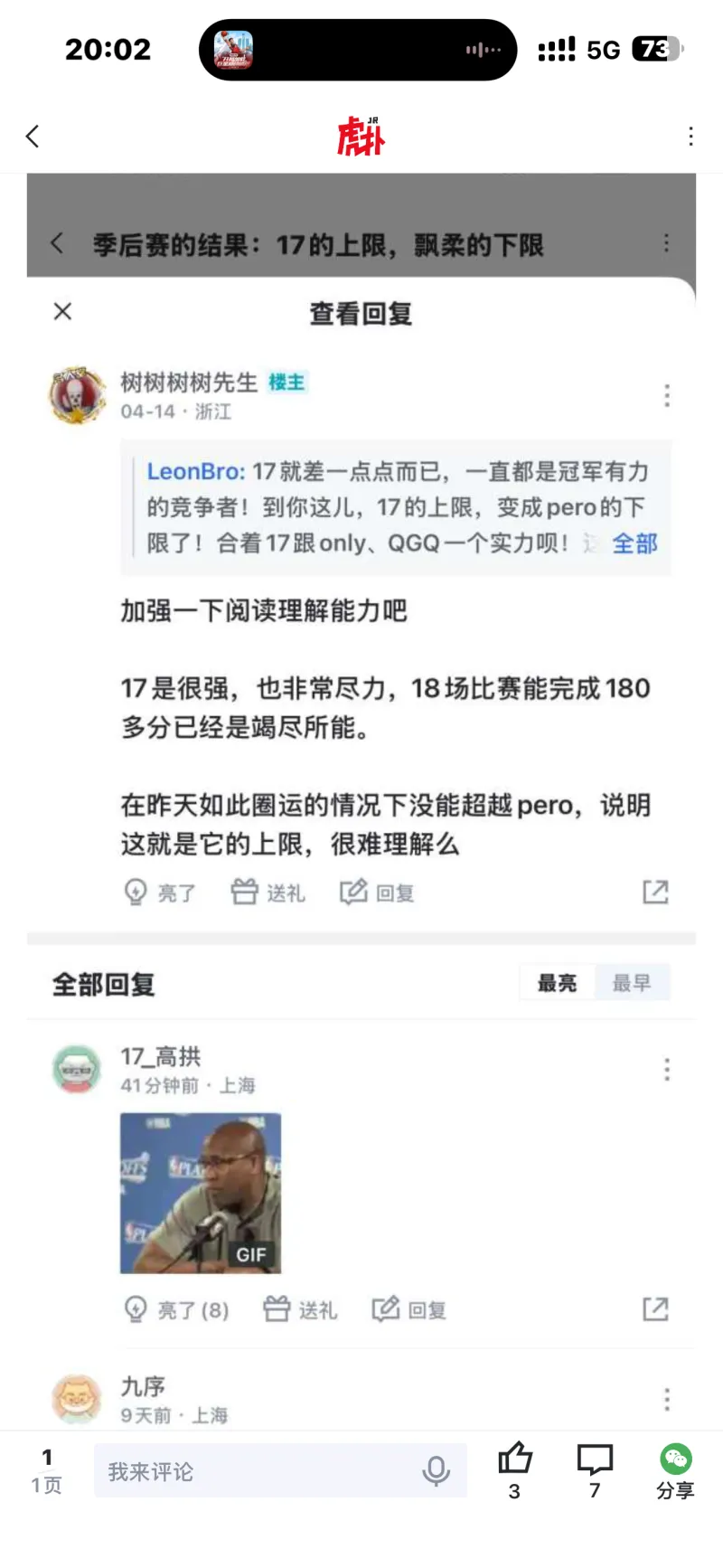Open the GIF posted by 17_高拱
723x1568 pixels.
[201, 1193]
